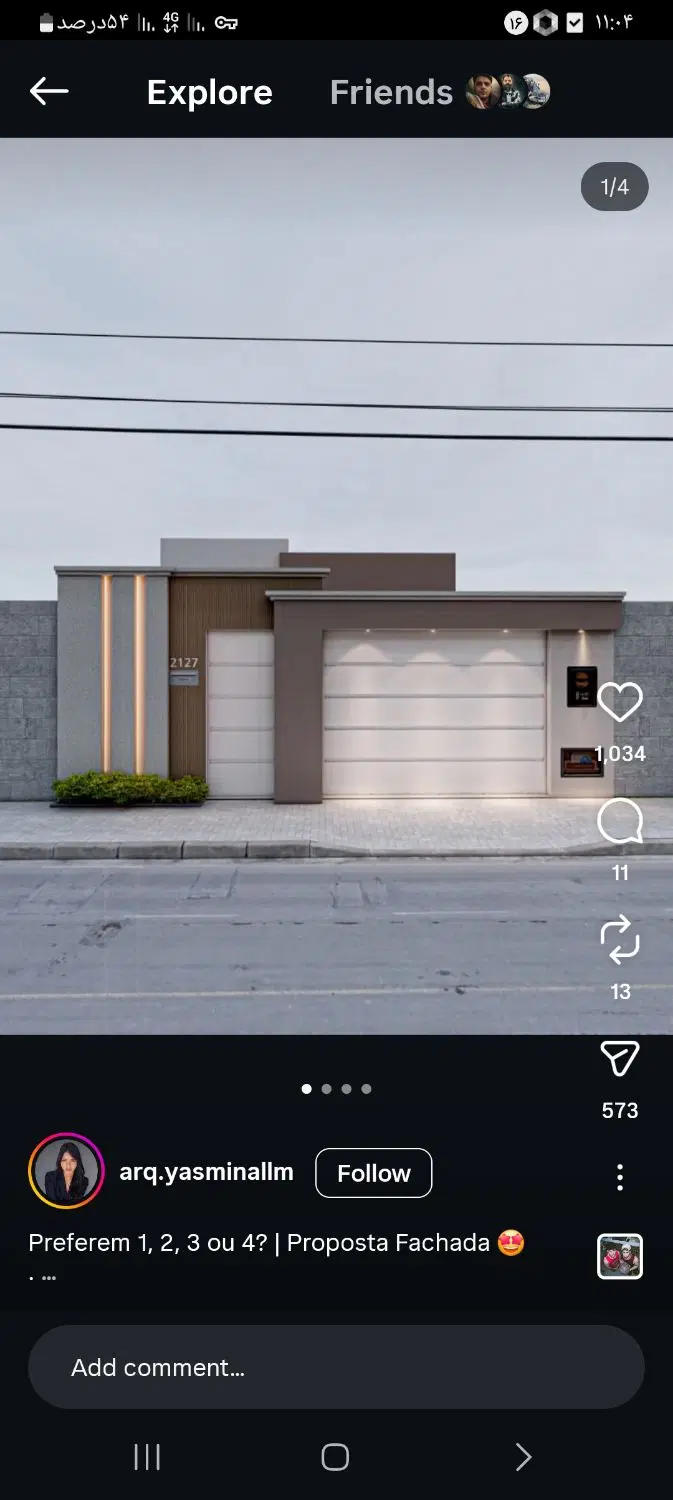Tap the Add comment field

(336, 1367)
